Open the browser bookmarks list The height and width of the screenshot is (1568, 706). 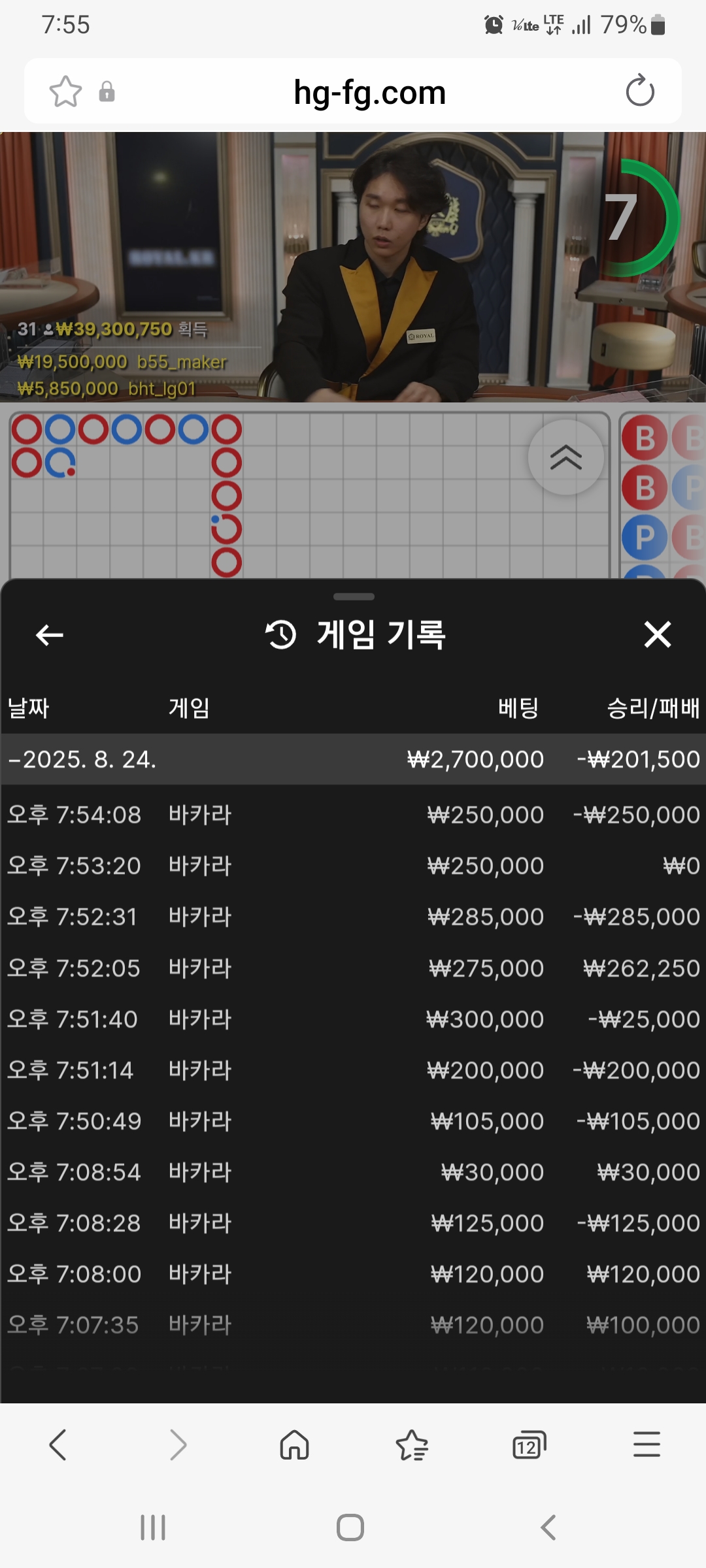point(412,1445)
